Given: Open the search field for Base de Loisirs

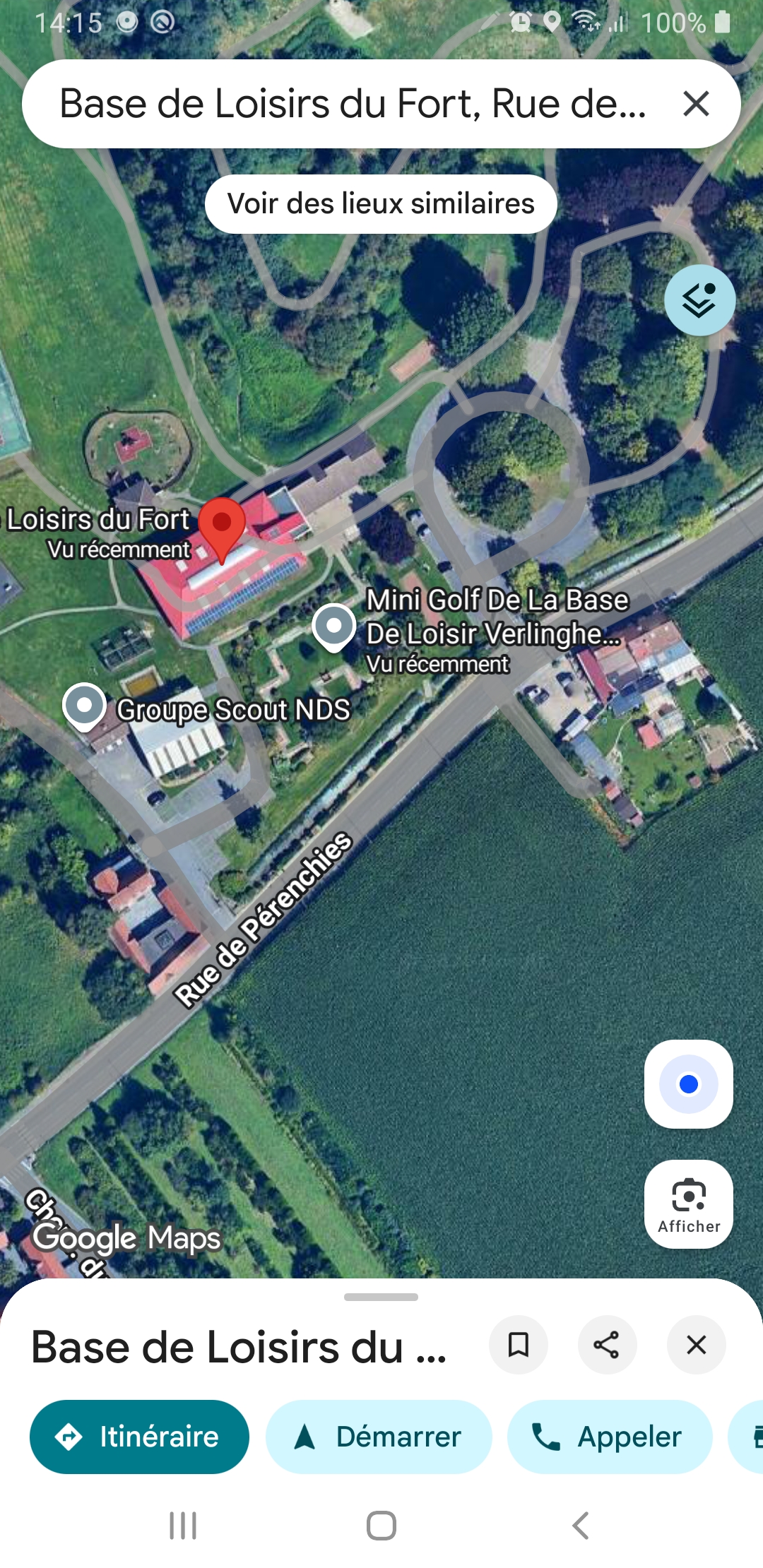Looking at the screenshot, I should click(352, 104).
